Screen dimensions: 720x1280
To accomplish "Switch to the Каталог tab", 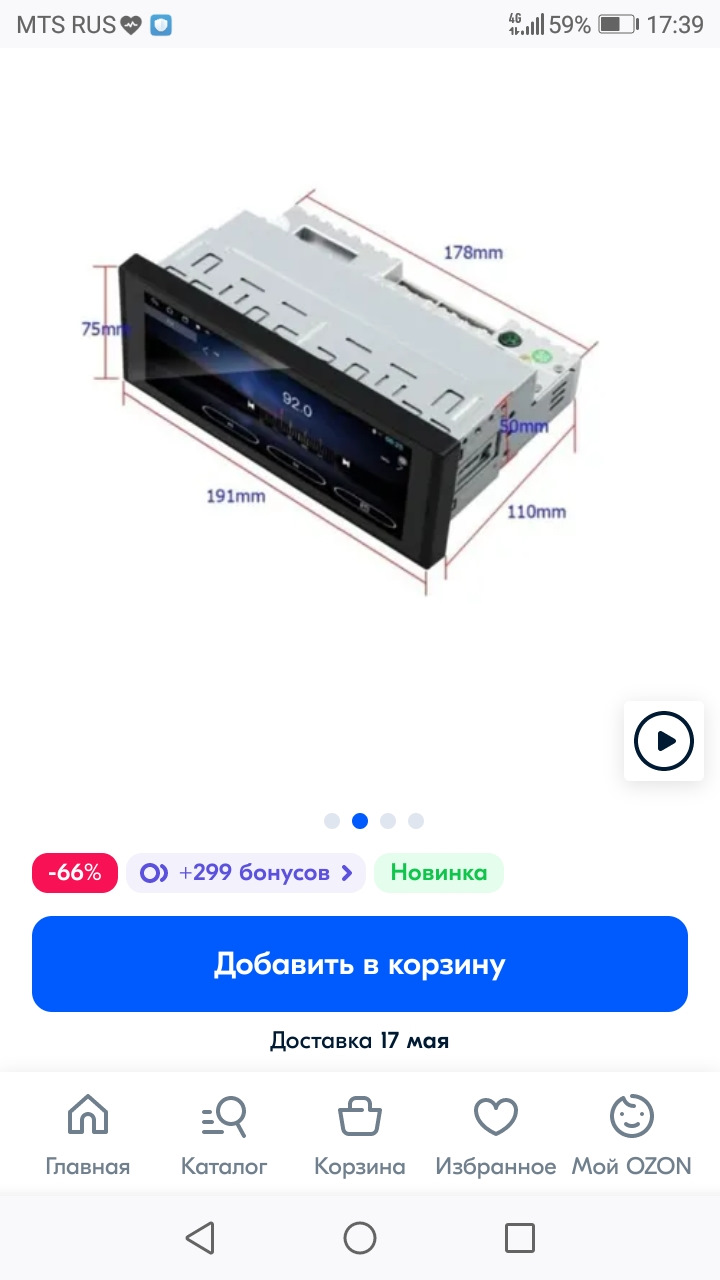I will click(x=224, y=1135).
